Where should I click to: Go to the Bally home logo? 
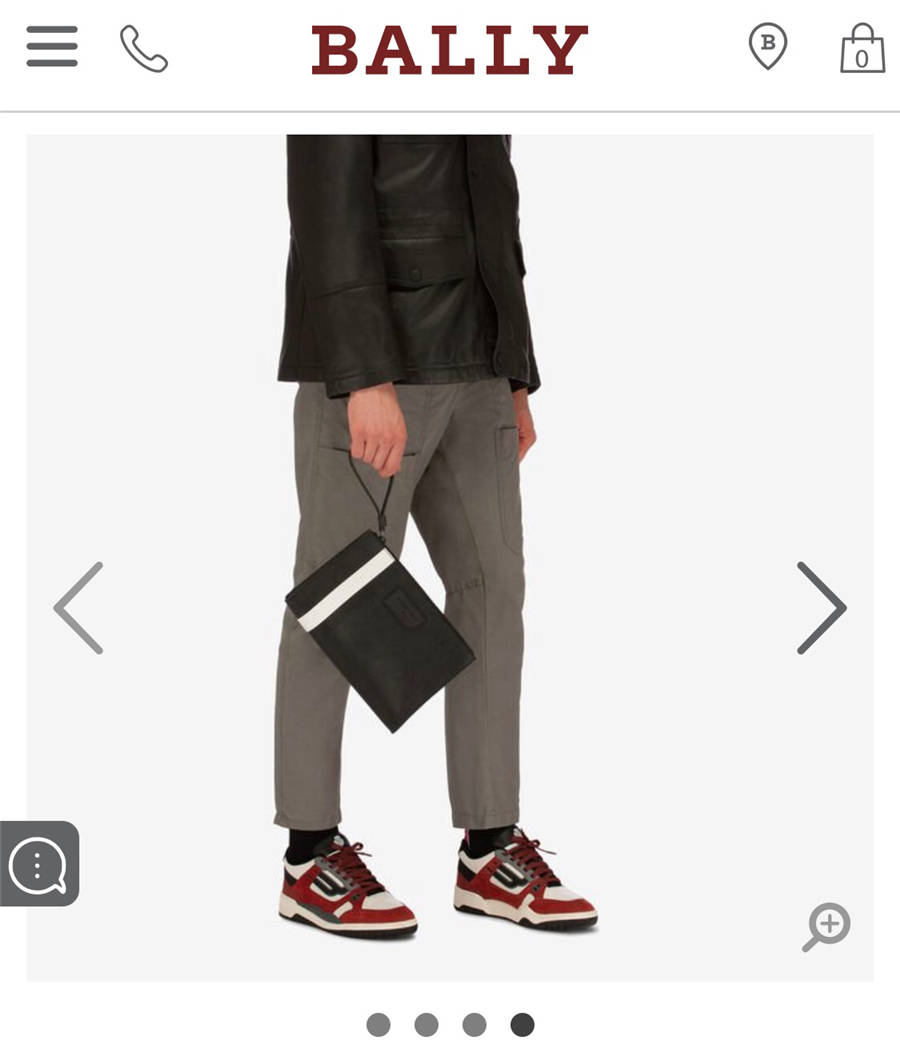coord(449,50)
